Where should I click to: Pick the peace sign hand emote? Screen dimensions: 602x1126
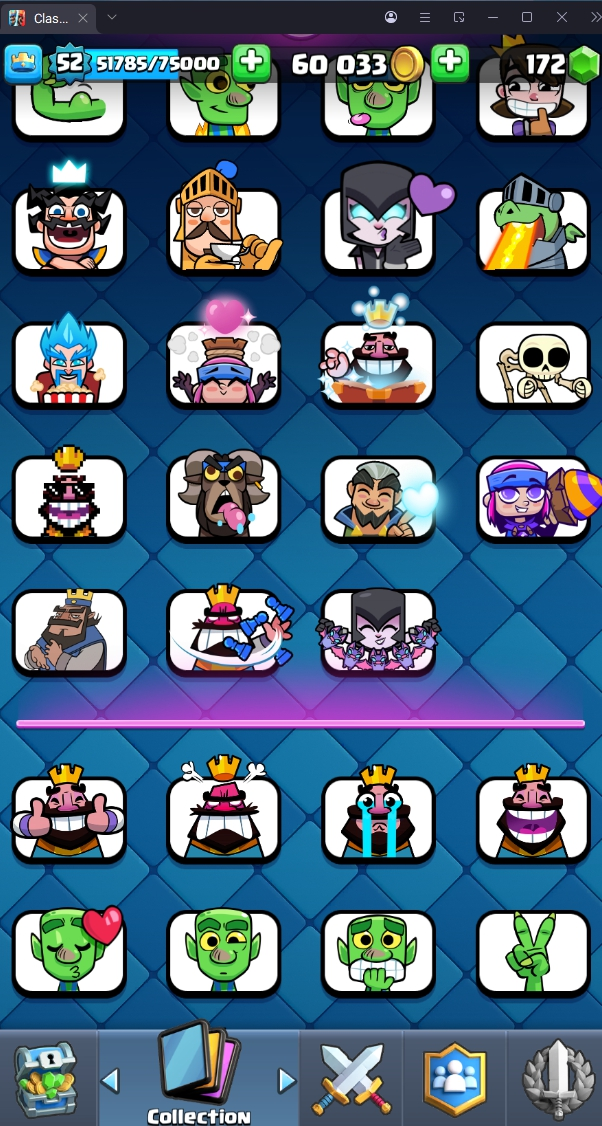coord(533,951)
